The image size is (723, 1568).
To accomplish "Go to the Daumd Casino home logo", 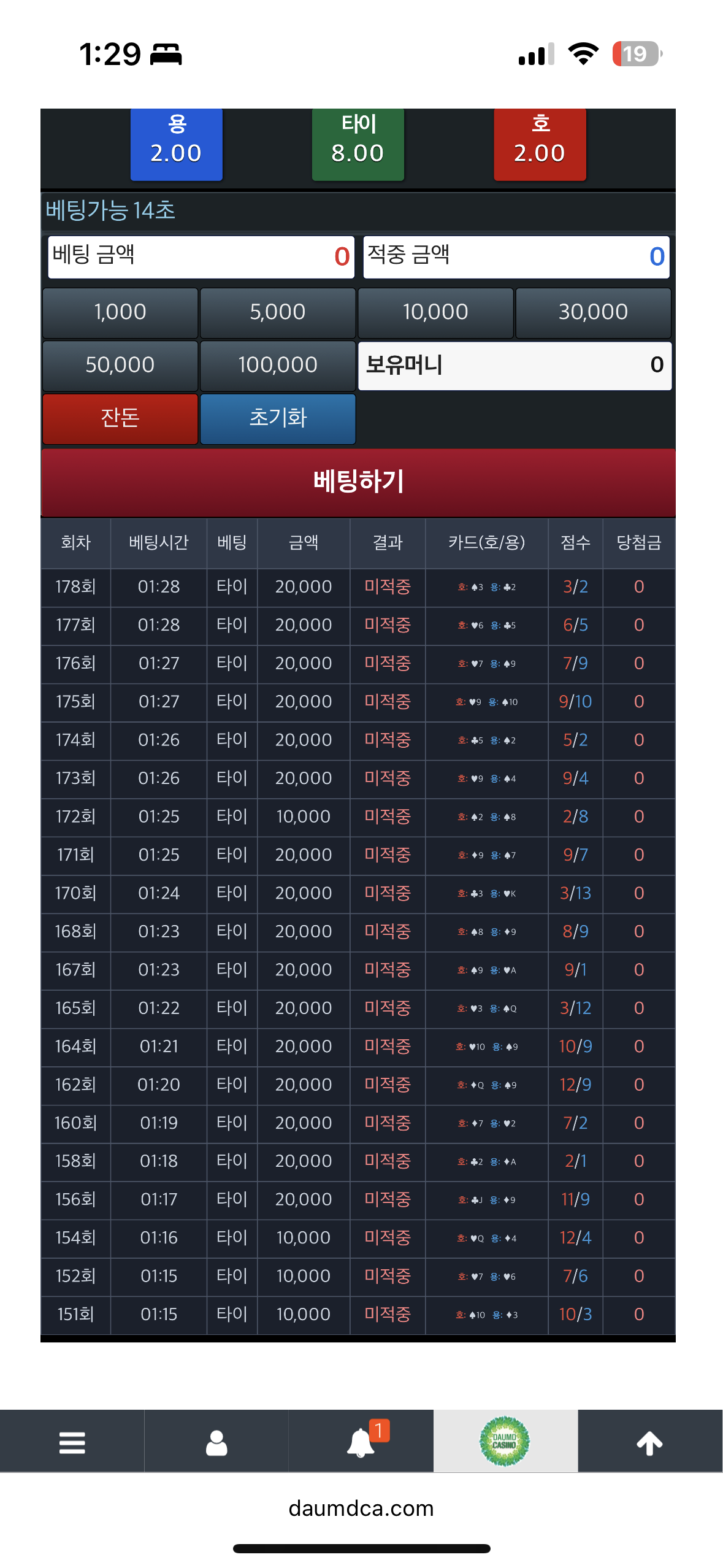I will (x=505, y=1441).
